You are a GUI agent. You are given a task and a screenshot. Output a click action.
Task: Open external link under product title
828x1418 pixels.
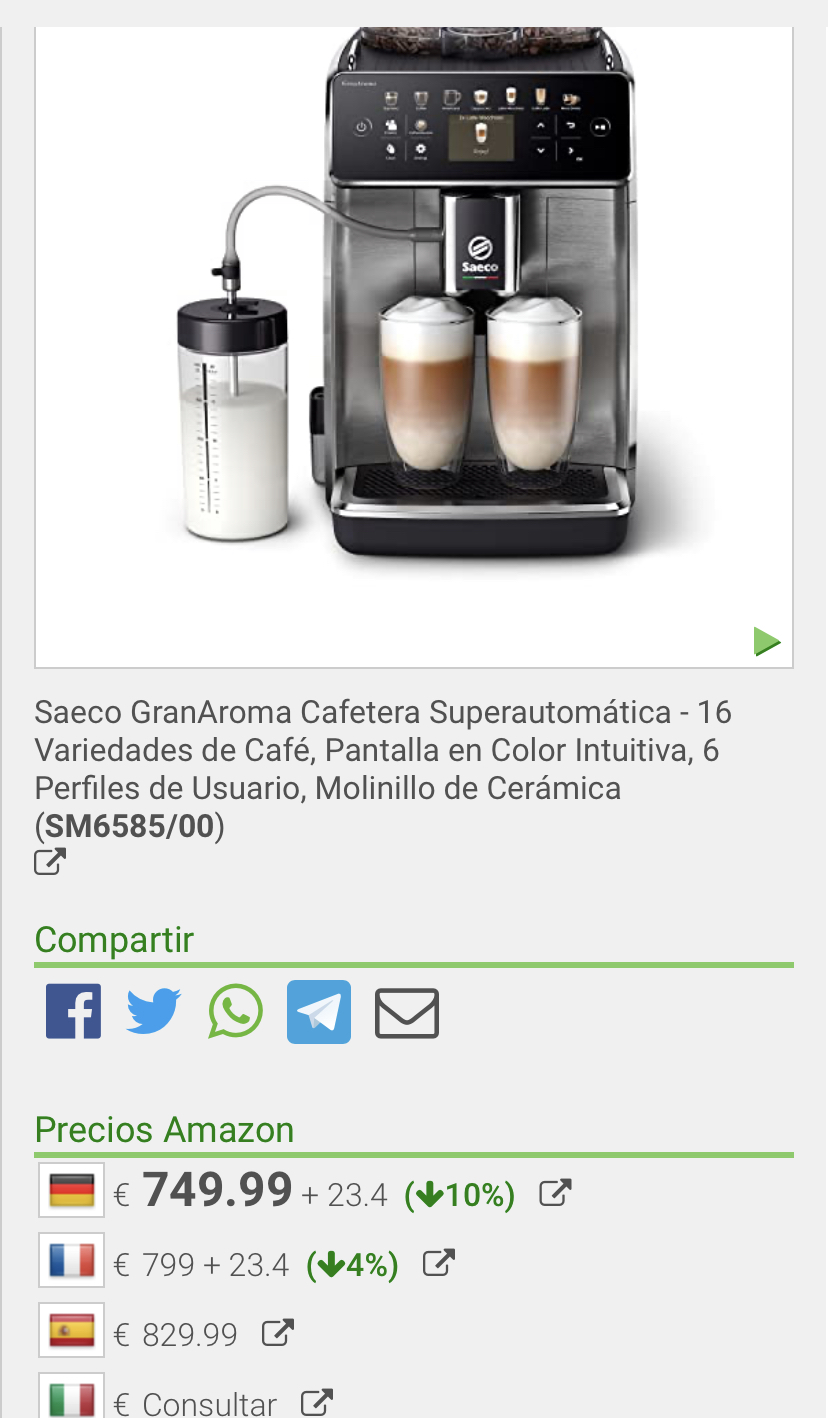(x=50, y=861)
